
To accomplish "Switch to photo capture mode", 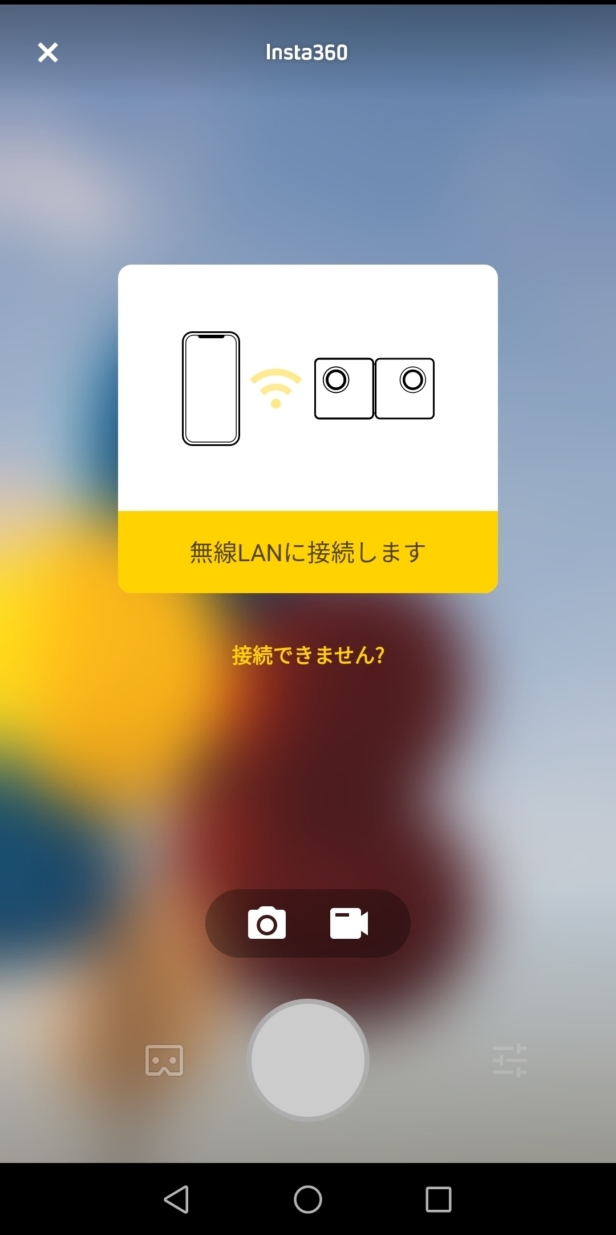I will [267, 923].
